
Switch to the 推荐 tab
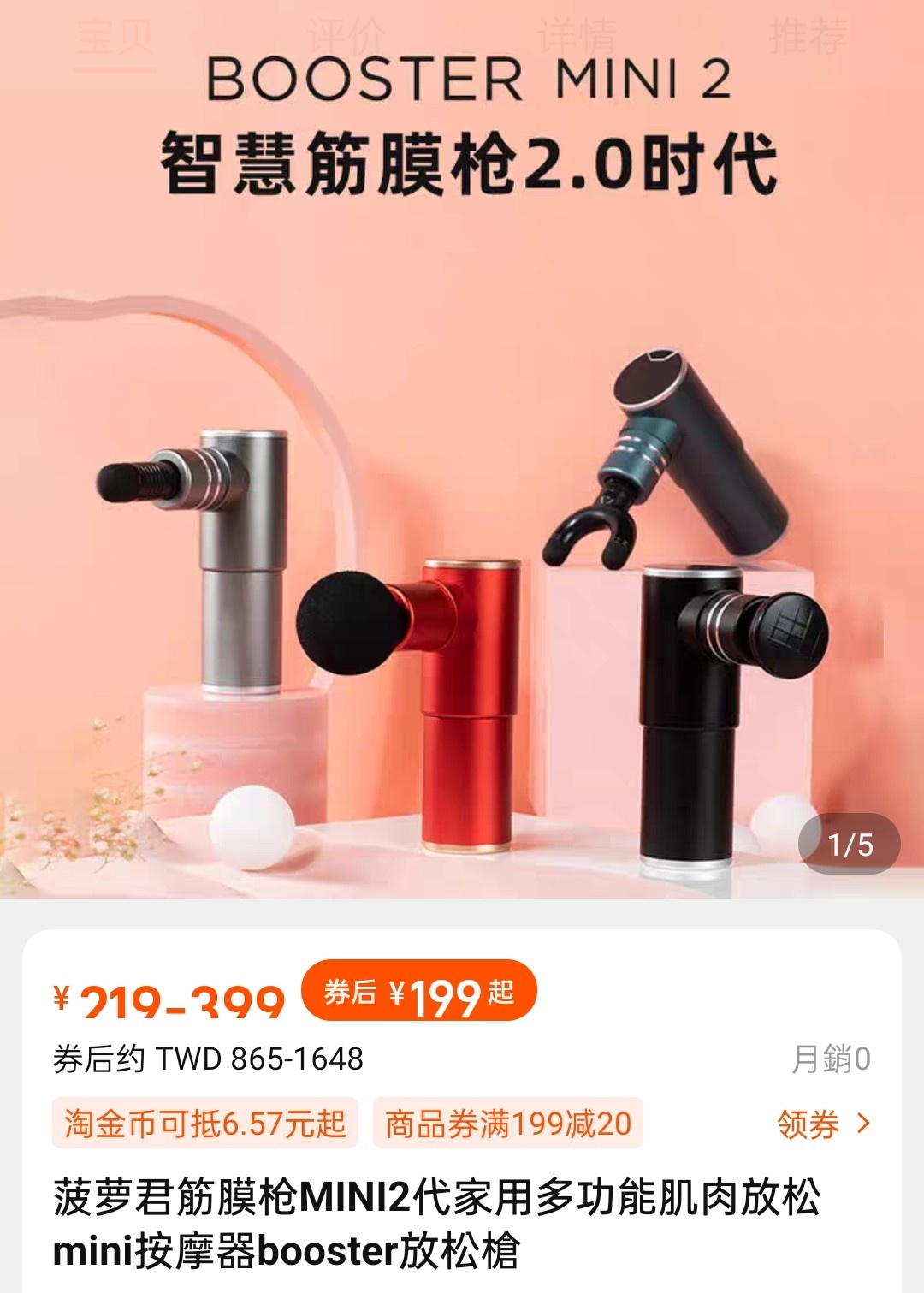[x=808, y=37]
